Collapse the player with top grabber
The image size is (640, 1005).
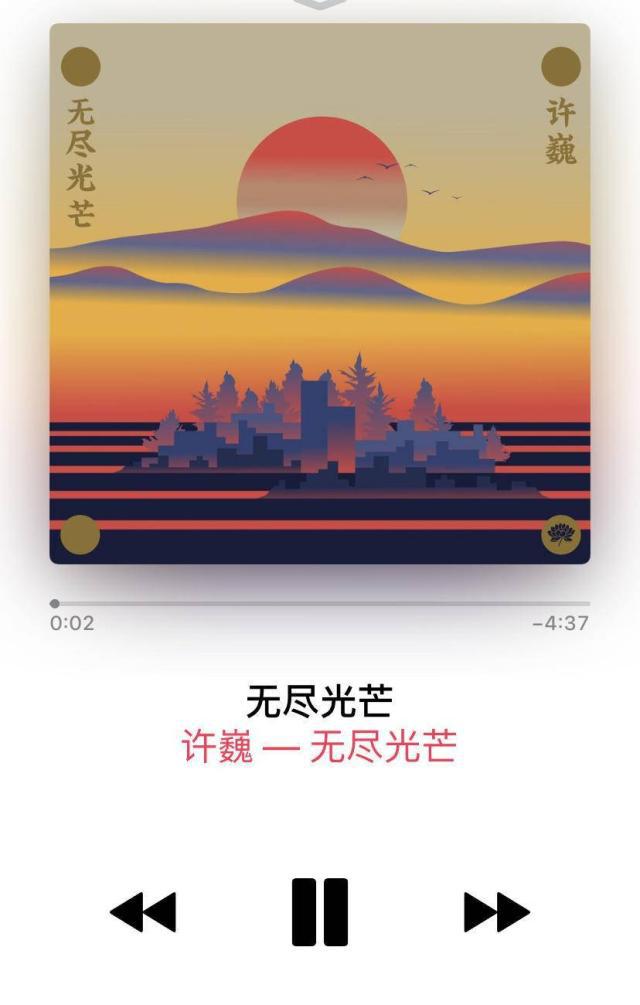[320, 4]
